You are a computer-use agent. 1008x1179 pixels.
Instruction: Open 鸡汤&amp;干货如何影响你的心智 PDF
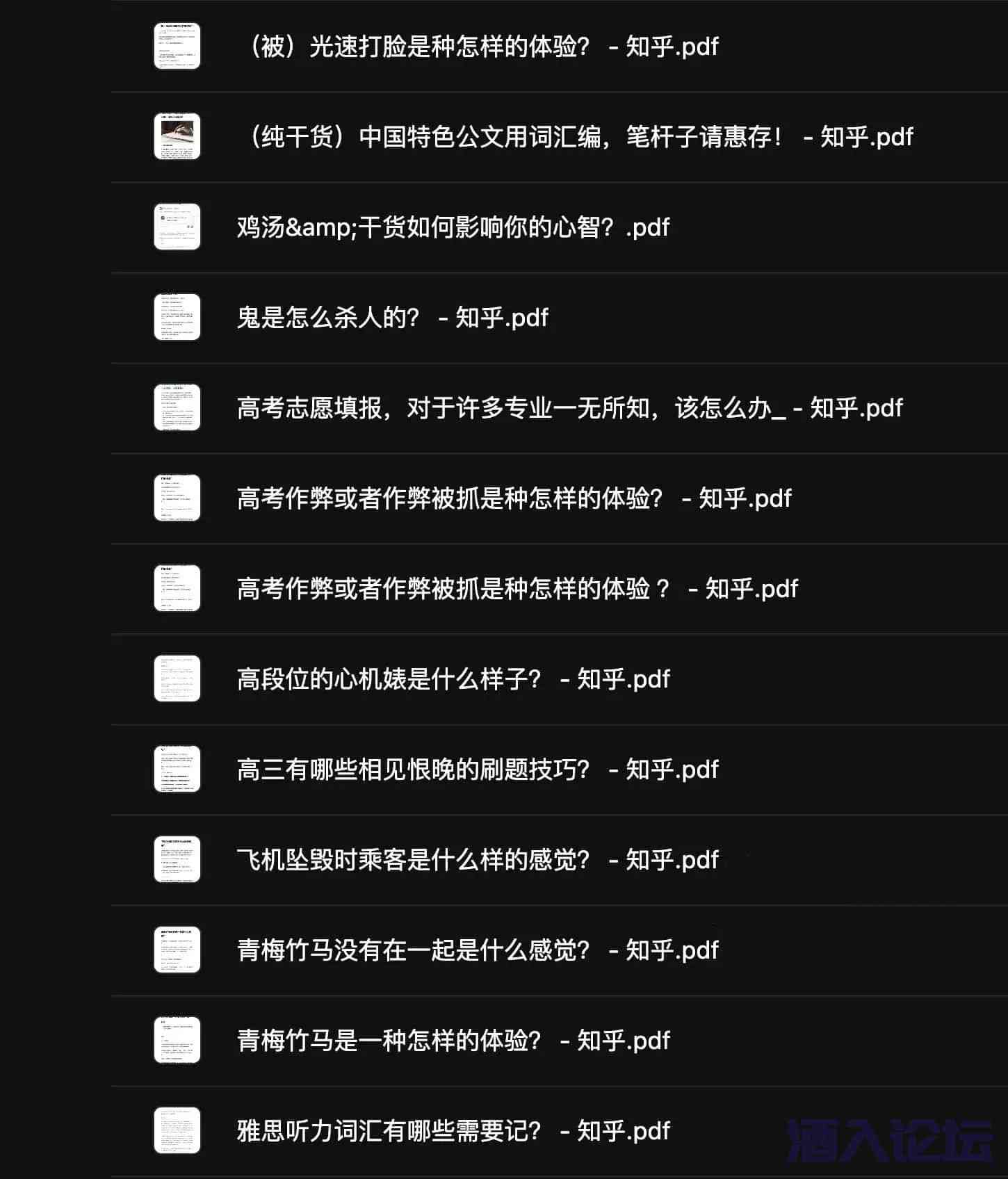pos(453,227)
